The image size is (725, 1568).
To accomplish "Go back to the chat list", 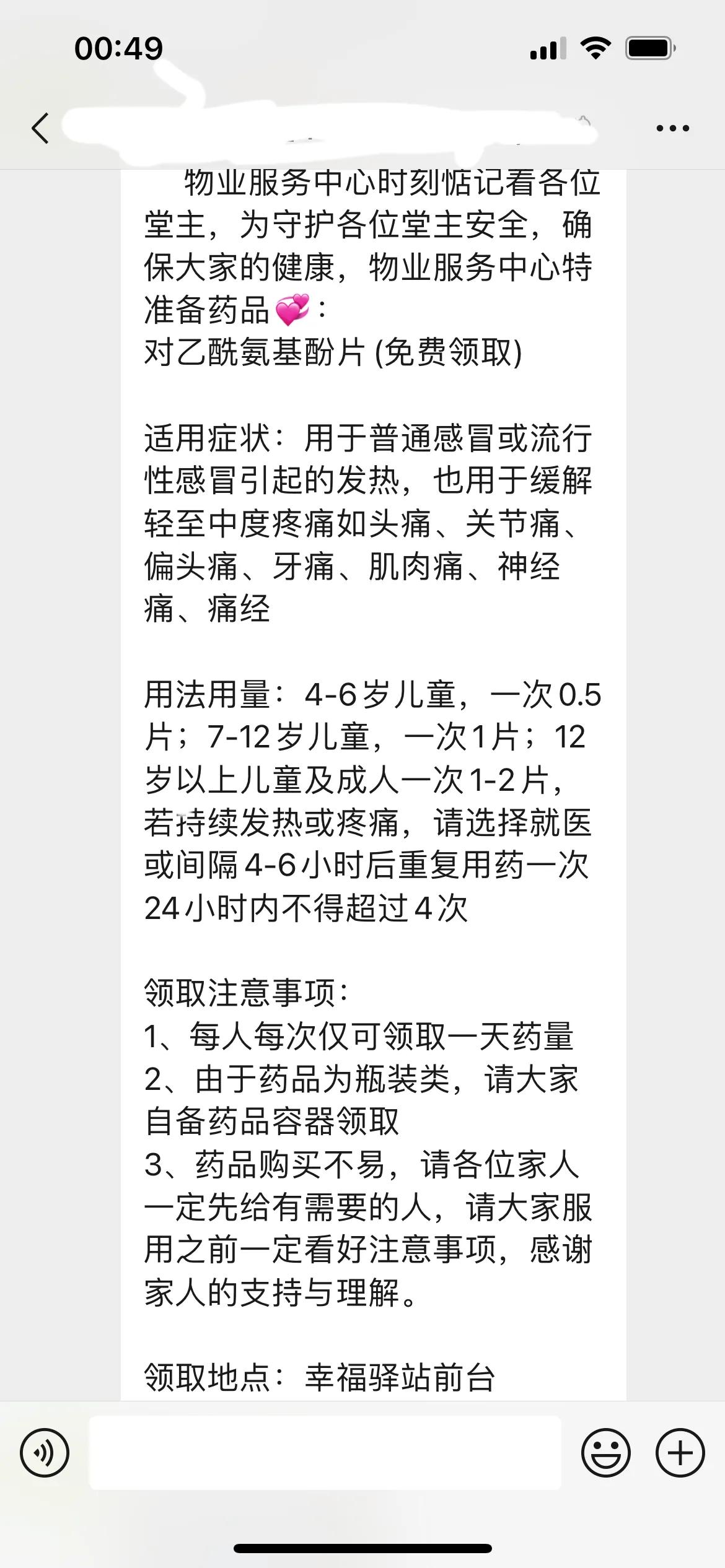I will coord(40,128).
